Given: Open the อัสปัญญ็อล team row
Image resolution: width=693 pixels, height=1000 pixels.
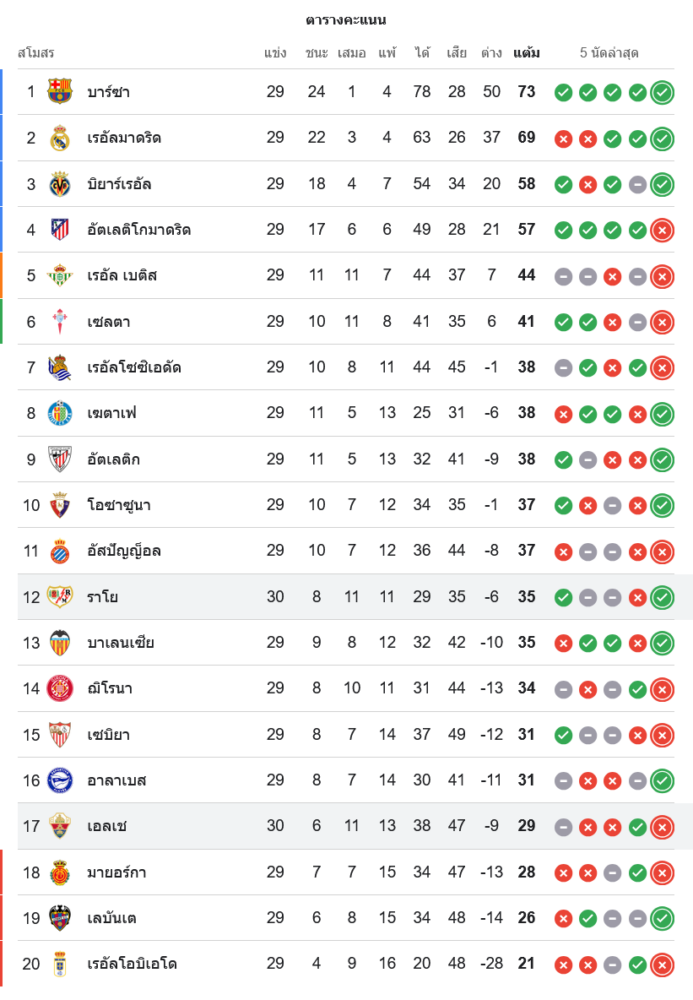Looking at the screenshot, I should [124, 551].
